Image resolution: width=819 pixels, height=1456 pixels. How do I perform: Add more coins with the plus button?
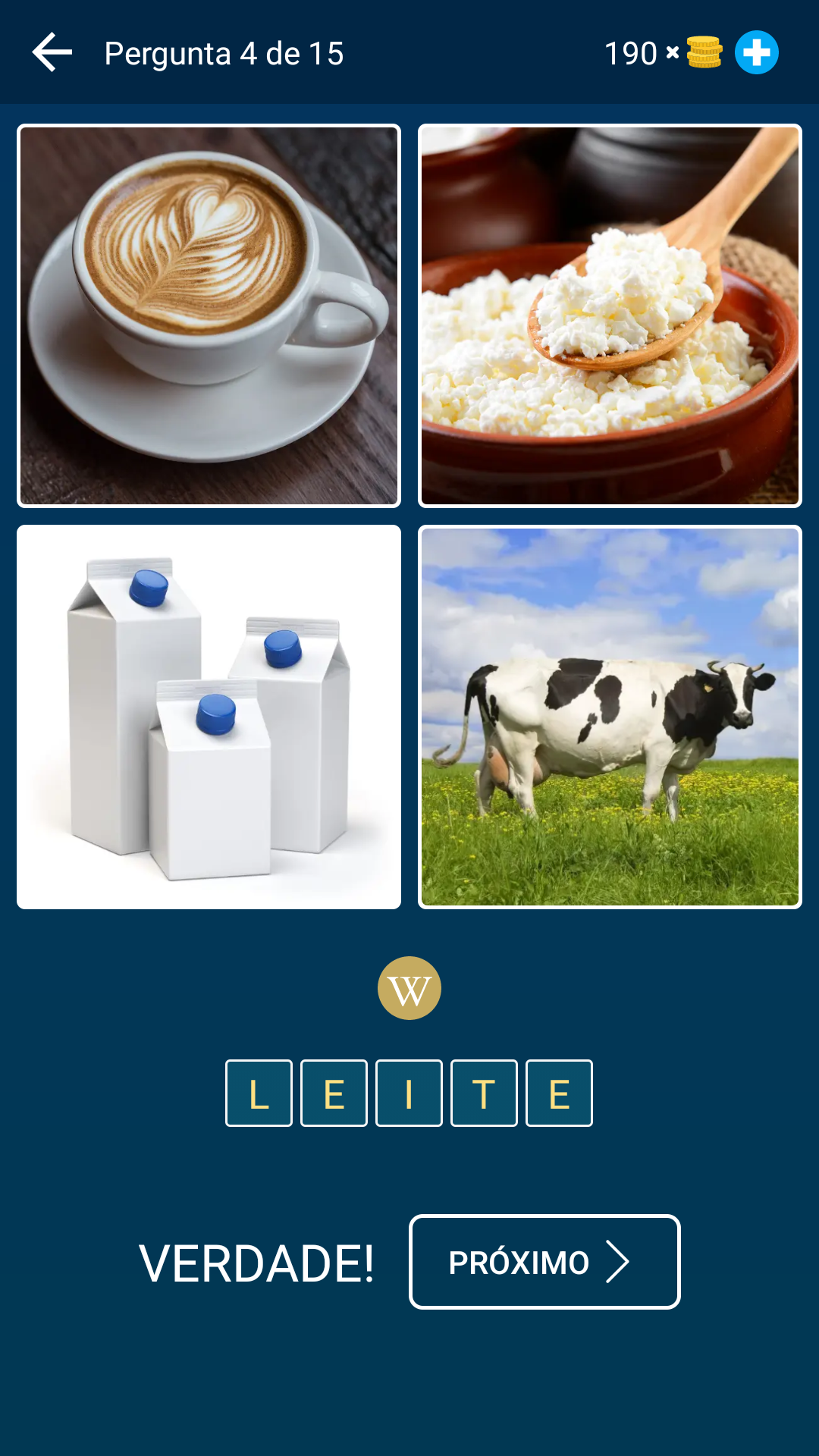pos(756,52)
